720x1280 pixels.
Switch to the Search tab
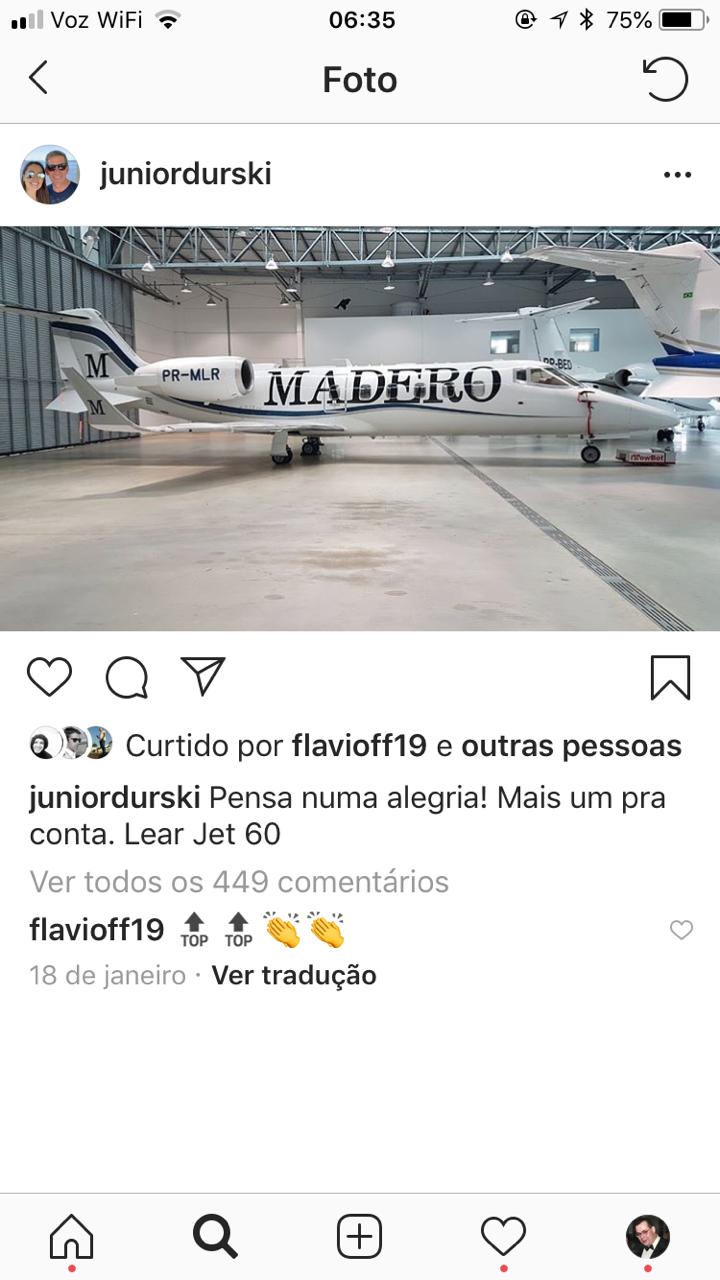pyautogui.click(x=215, y=1237)
